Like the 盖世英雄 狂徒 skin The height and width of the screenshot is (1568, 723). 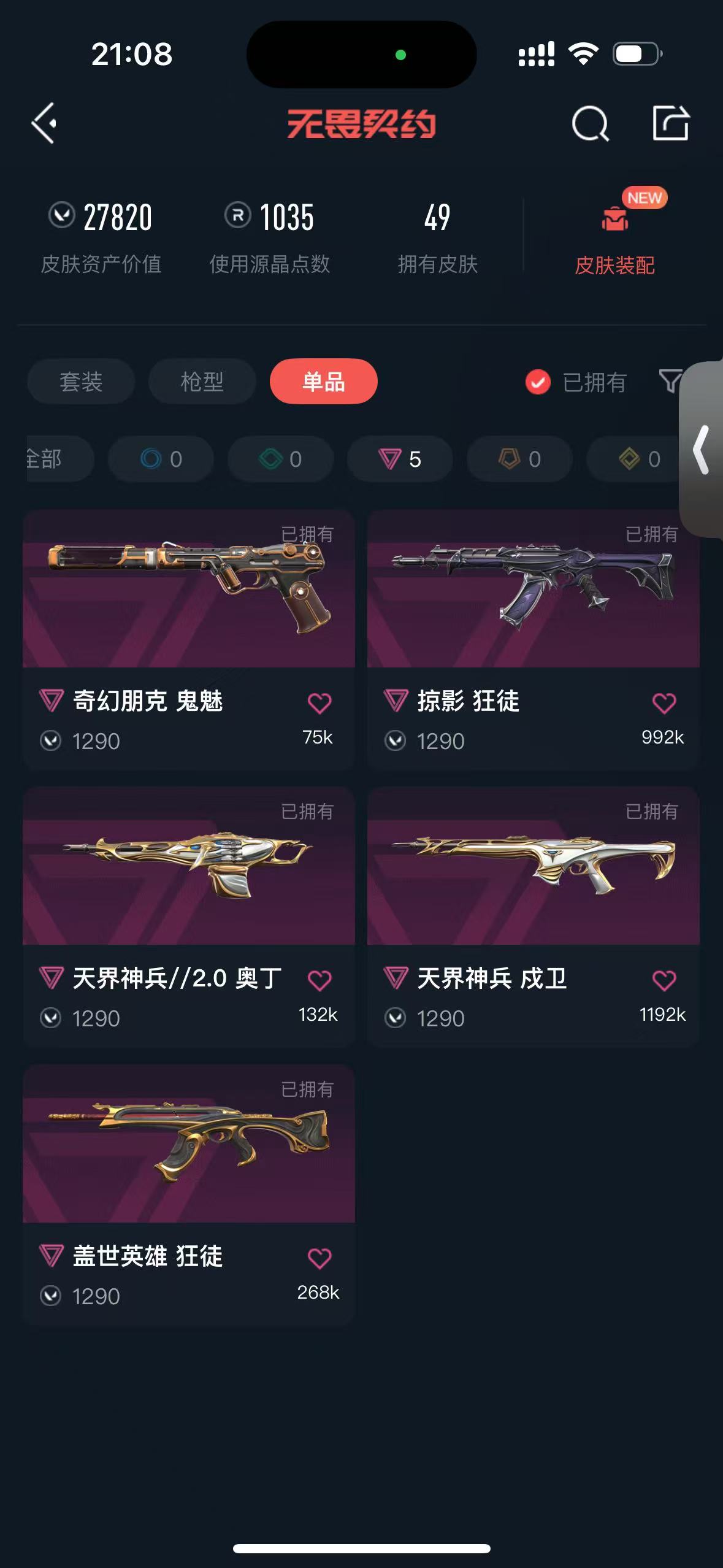319,1258
